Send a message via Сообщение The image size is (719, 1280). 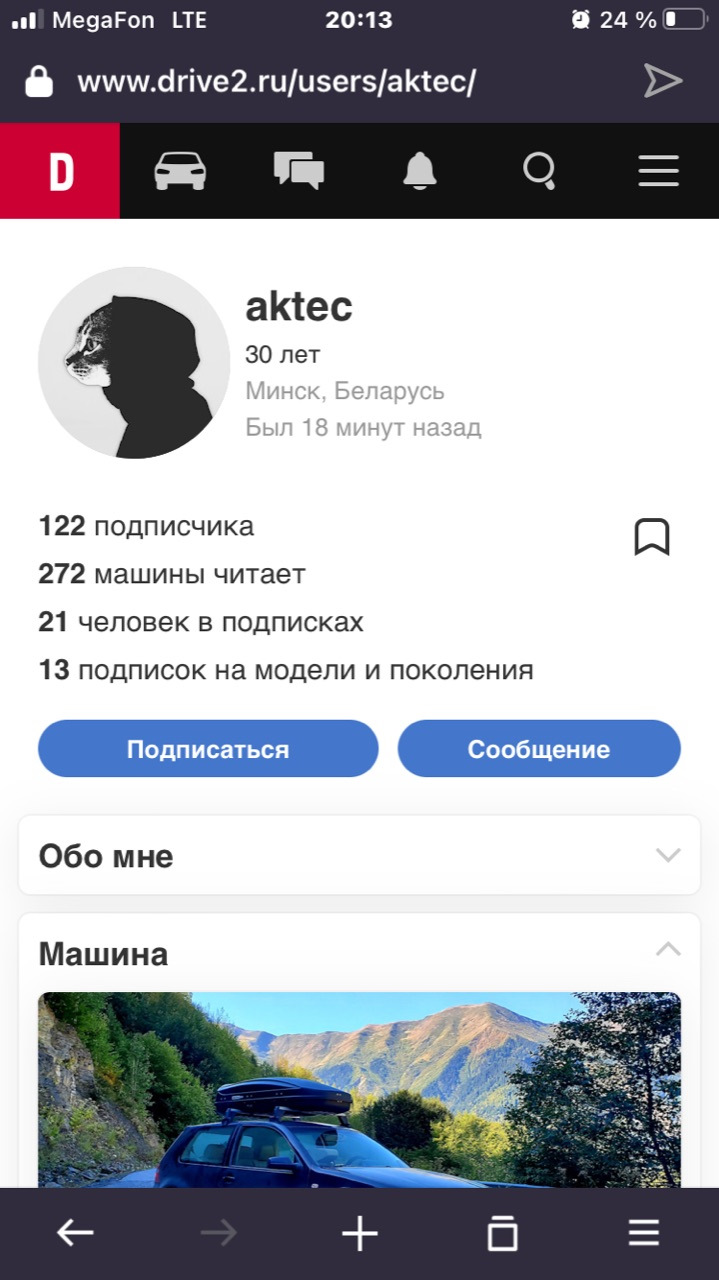coord(539,749)
